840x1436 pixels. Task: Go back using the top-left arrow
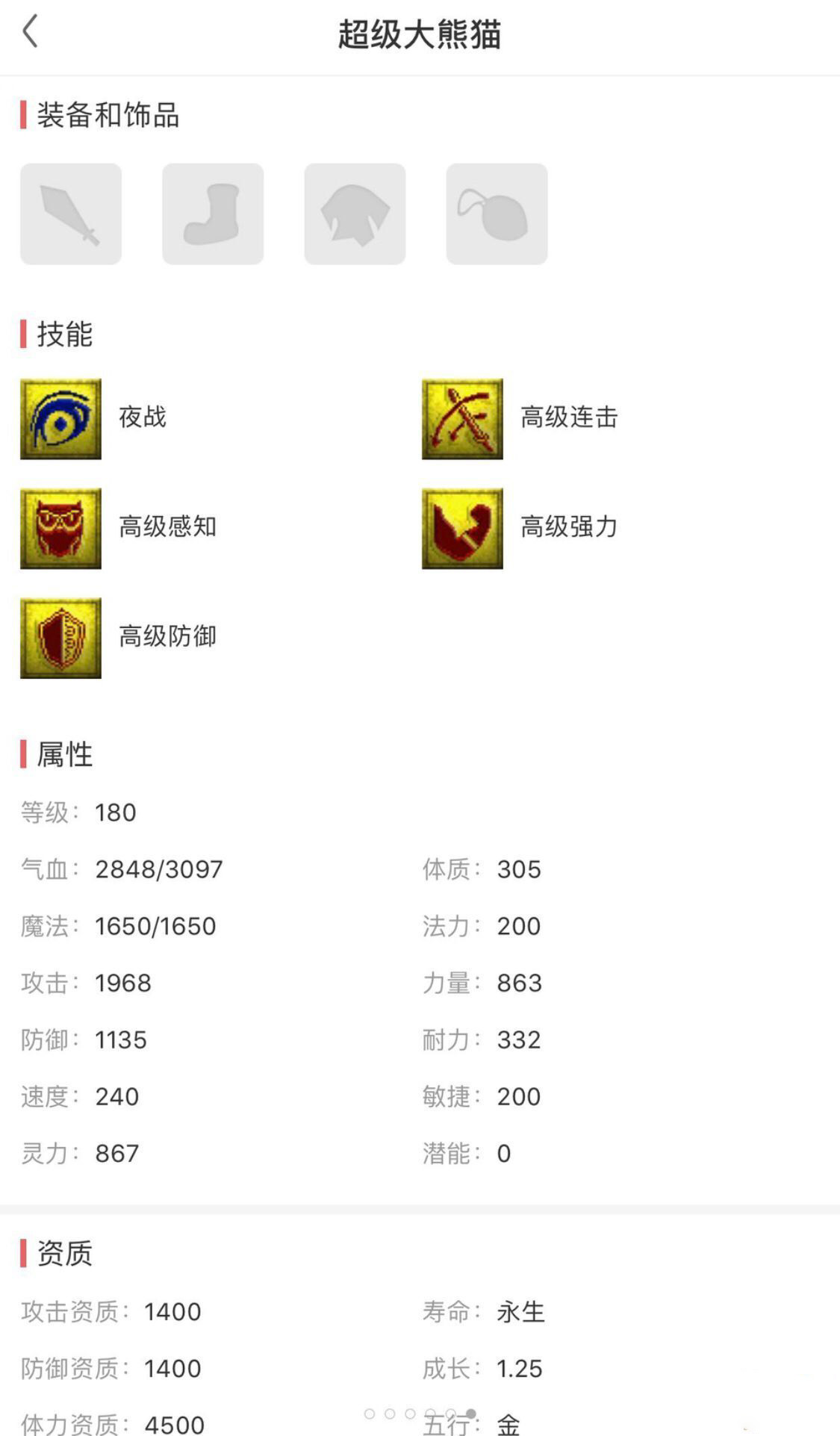(31, 32)
